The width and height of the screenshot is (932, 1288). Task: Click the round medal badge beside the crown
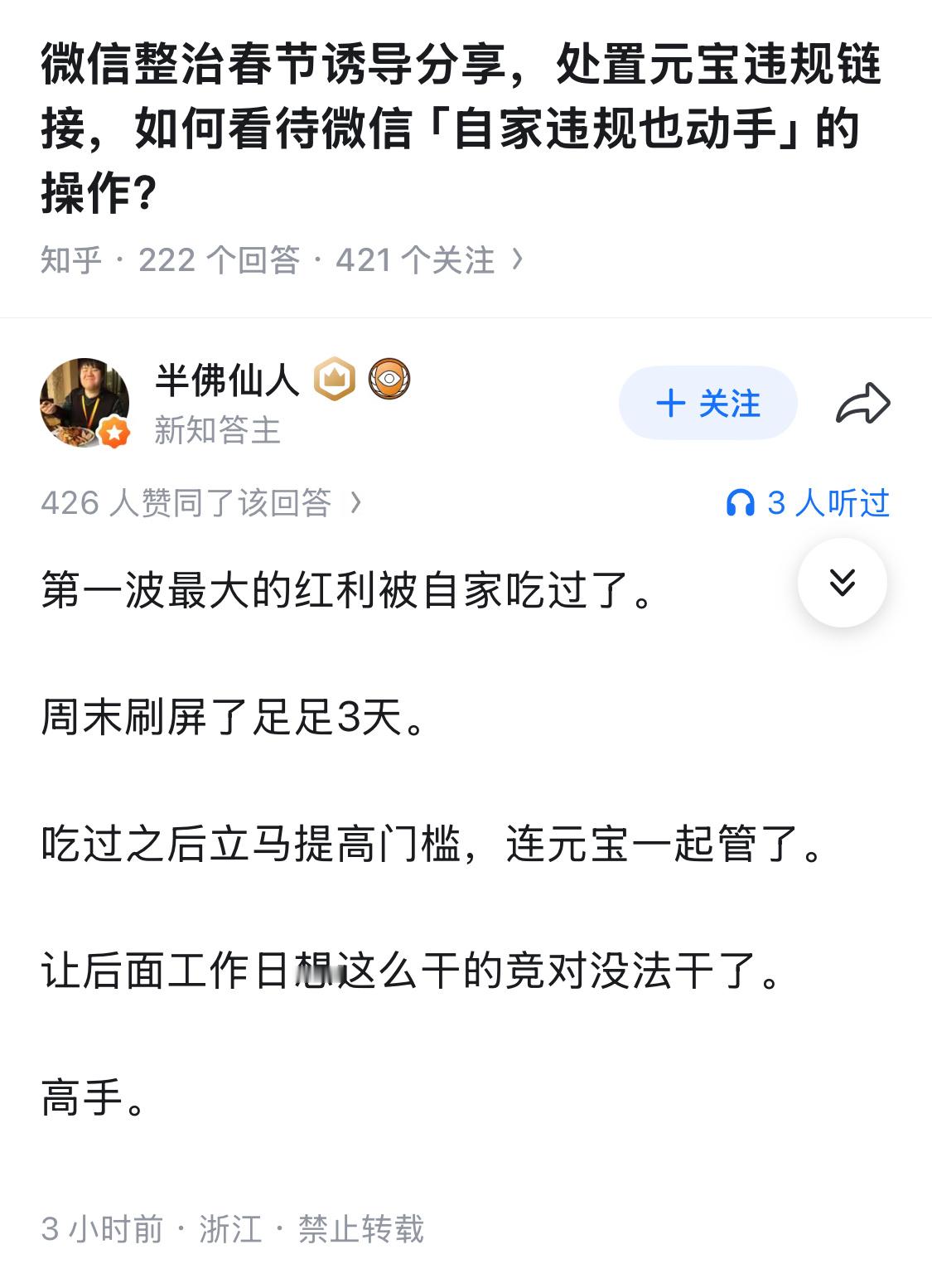(x=390, y=380)
